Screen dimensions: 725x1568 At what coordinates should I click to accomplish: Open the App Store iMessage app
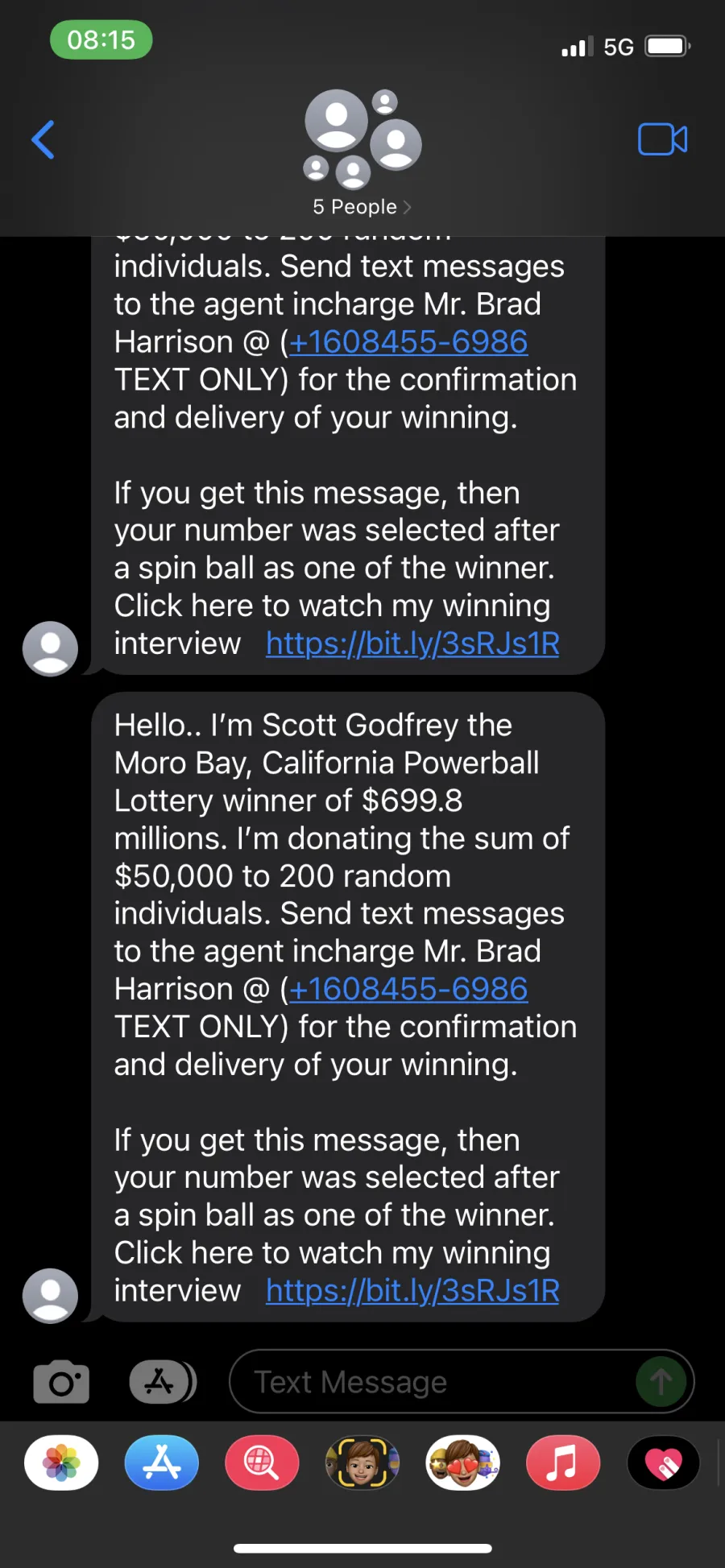[161, 1463]
